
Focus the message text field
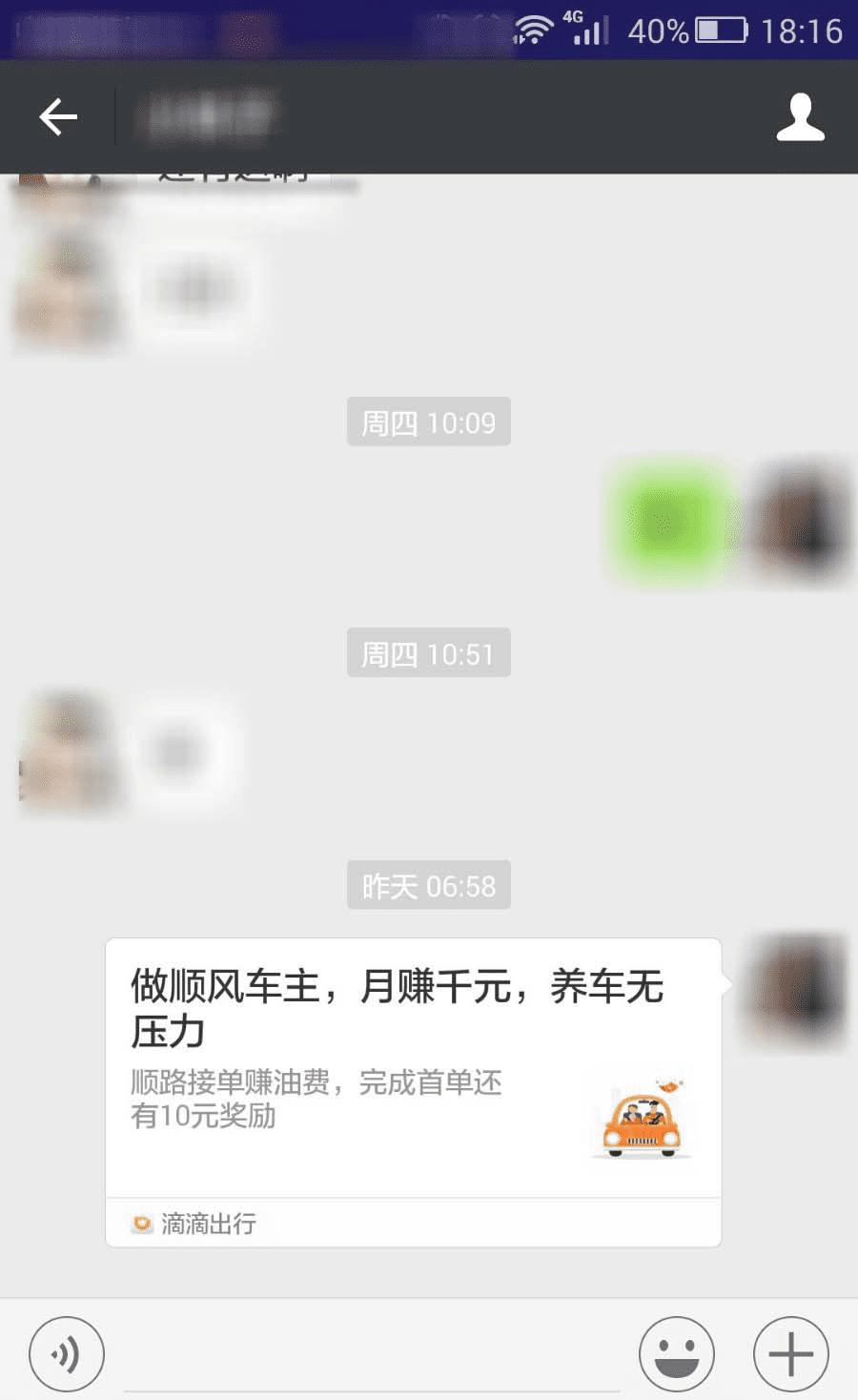372,1359
